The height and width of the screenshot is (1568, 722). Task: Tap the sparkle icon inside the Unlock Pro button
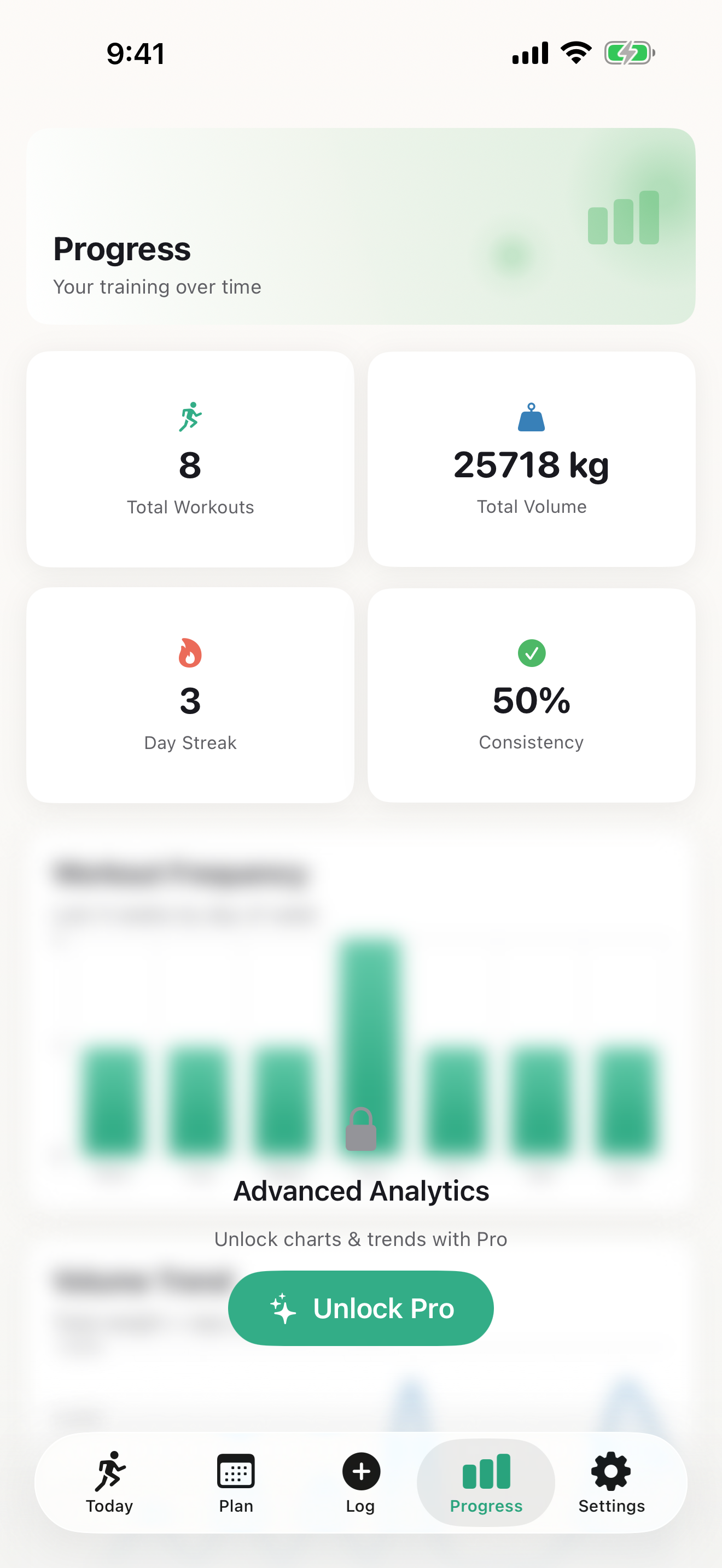coord(284,1308)
